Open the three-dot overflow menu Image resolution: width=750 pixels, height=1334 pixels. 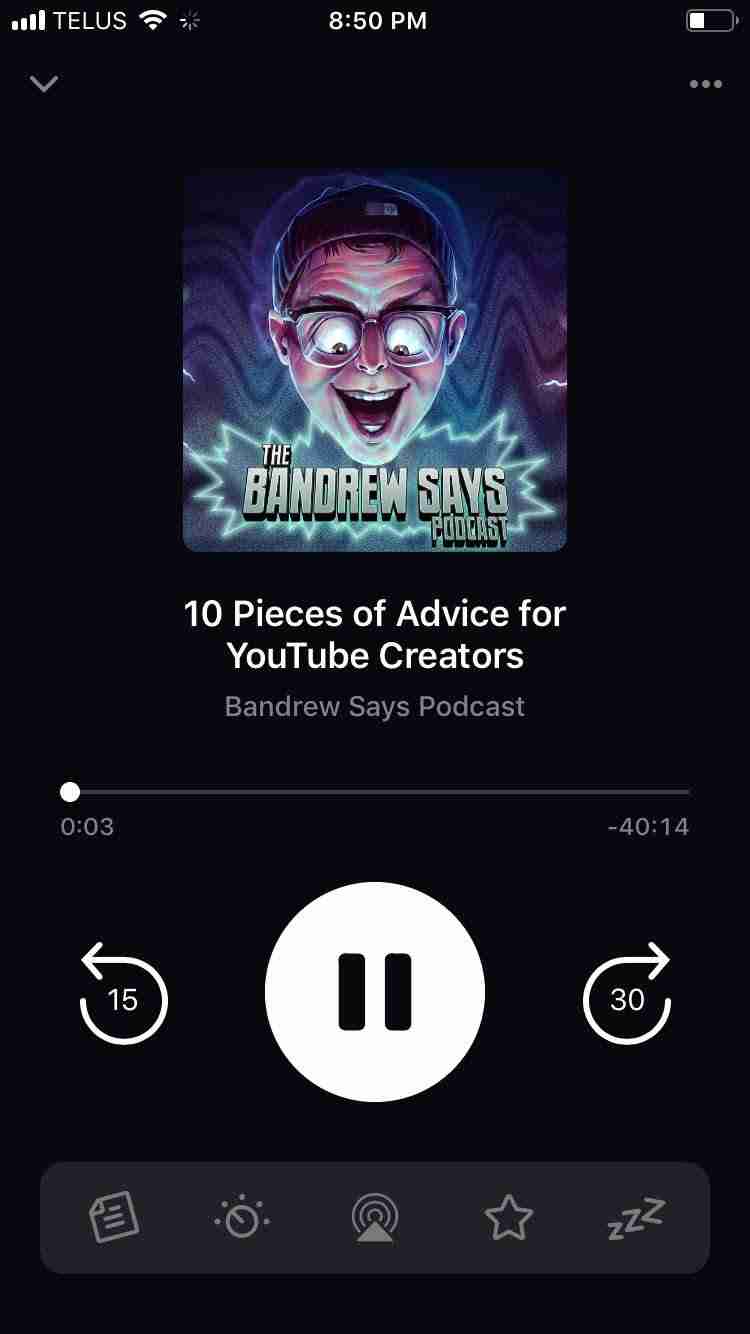coord(705,84)
